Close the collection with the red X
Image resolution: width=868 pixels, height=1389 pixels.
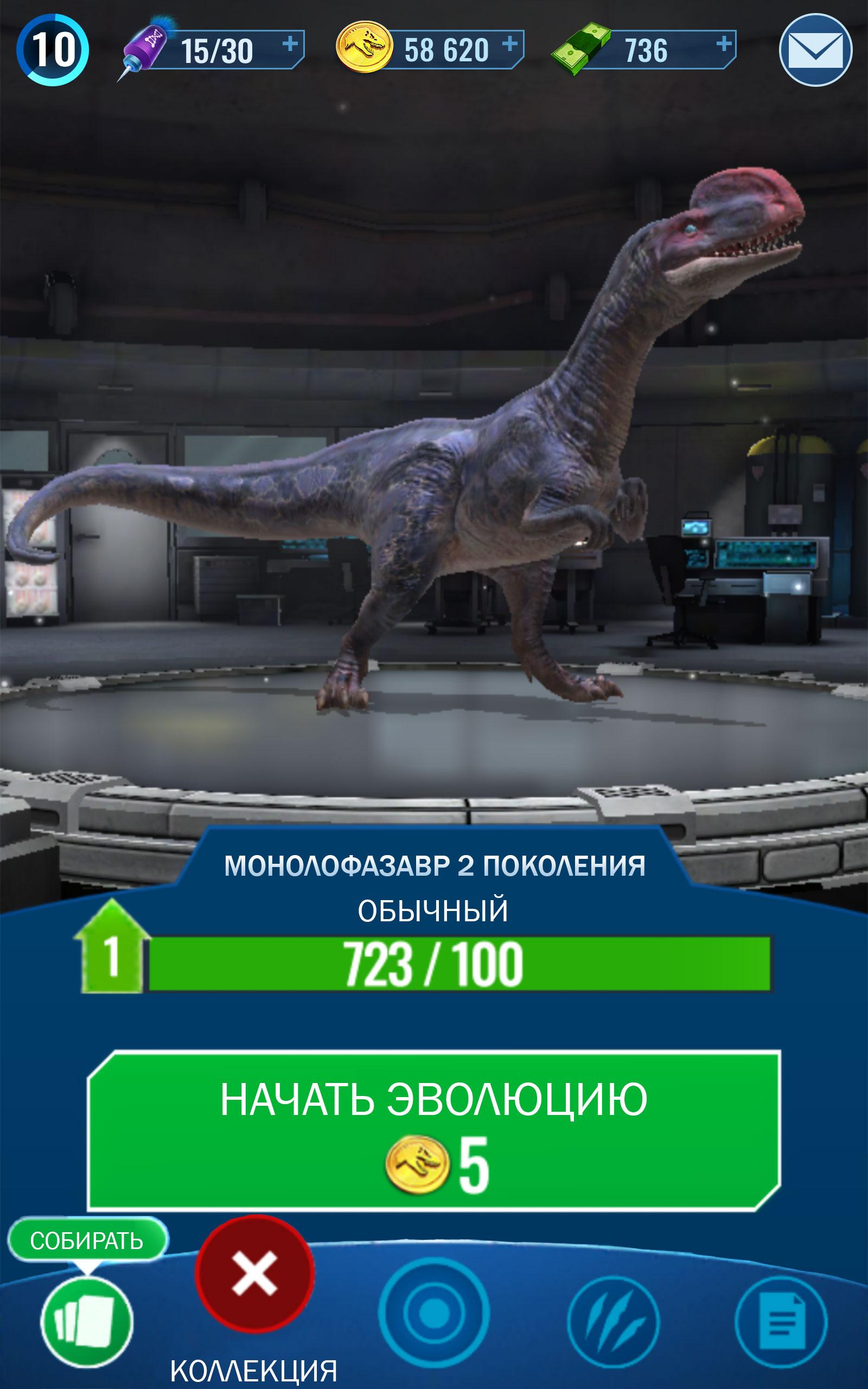254,1272
